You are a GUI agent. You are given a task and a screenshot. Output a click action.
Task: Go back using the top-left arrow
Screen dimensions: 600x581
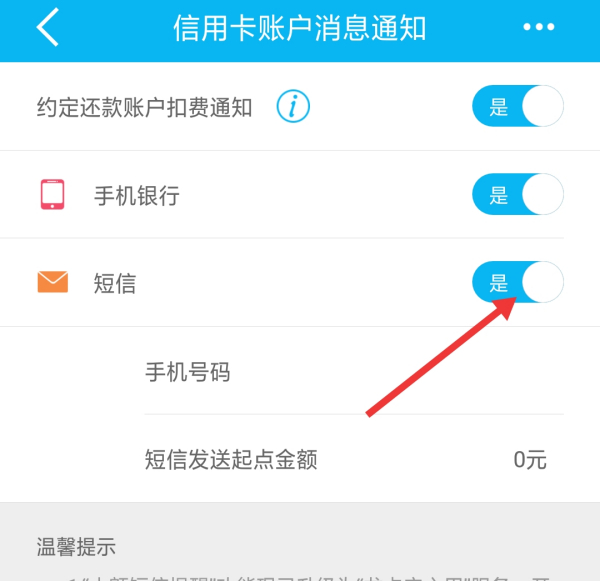[48, 28]
